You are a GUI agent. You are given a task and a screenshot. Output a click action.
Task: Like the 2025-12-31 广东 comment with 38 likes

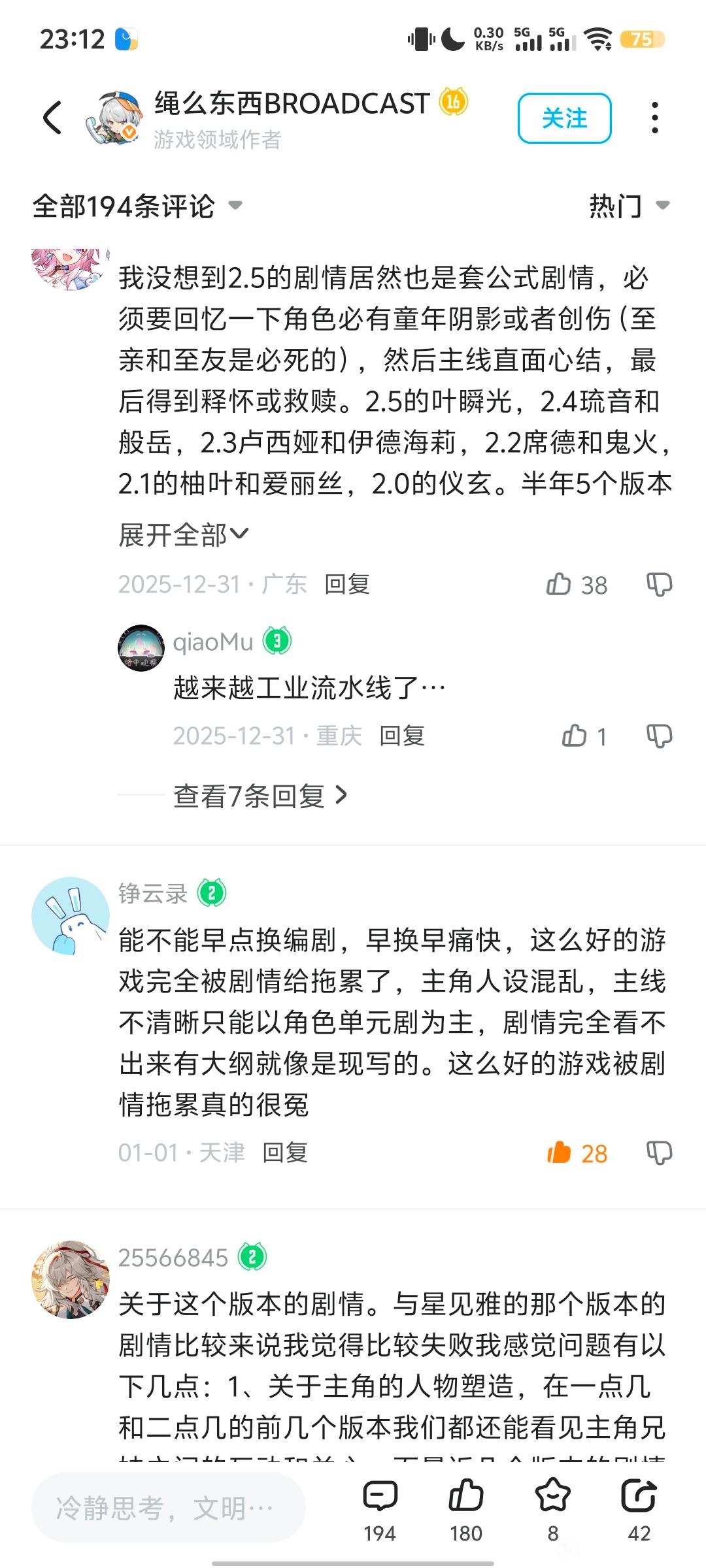click(x=560, y=585)
